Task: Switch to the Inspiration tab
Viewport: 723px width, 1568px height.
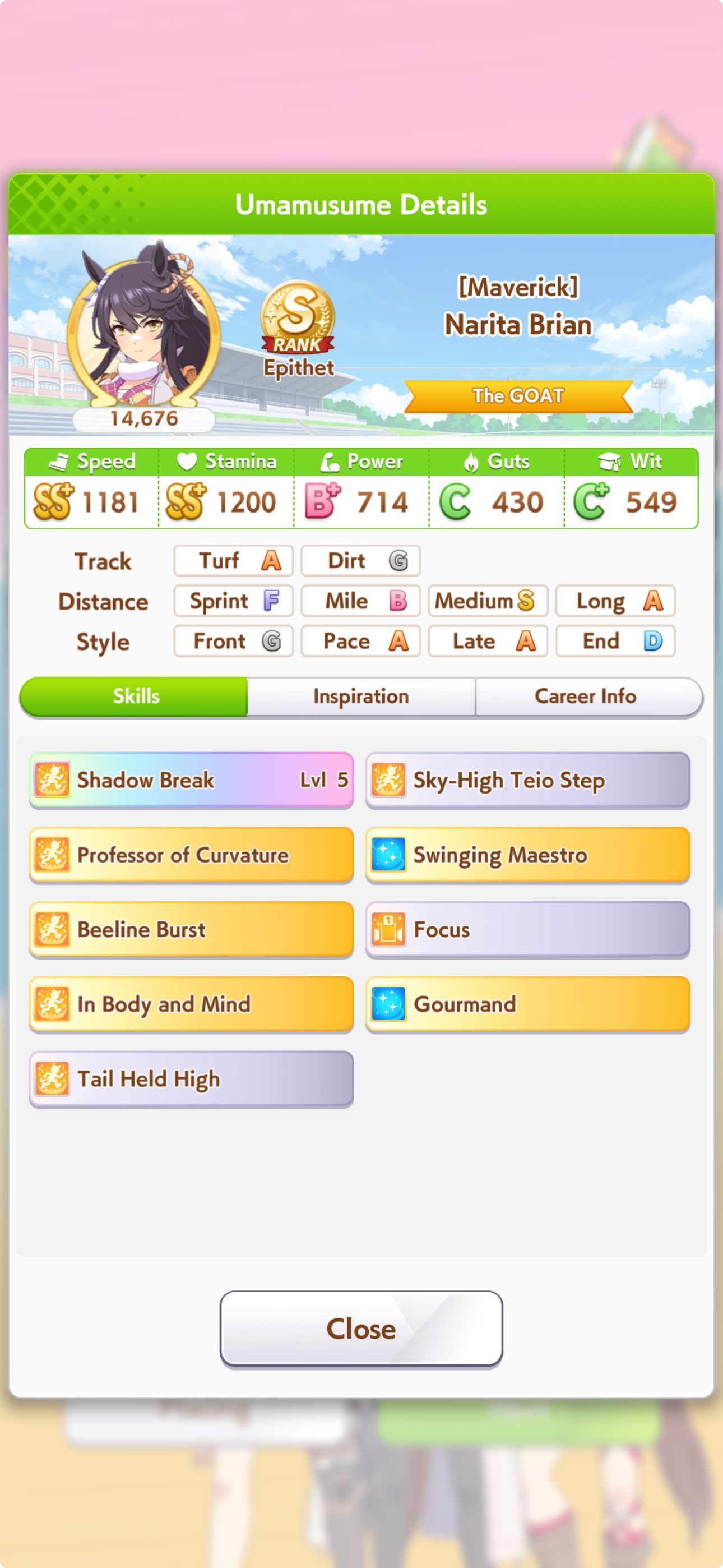Action: coord(361,696)
